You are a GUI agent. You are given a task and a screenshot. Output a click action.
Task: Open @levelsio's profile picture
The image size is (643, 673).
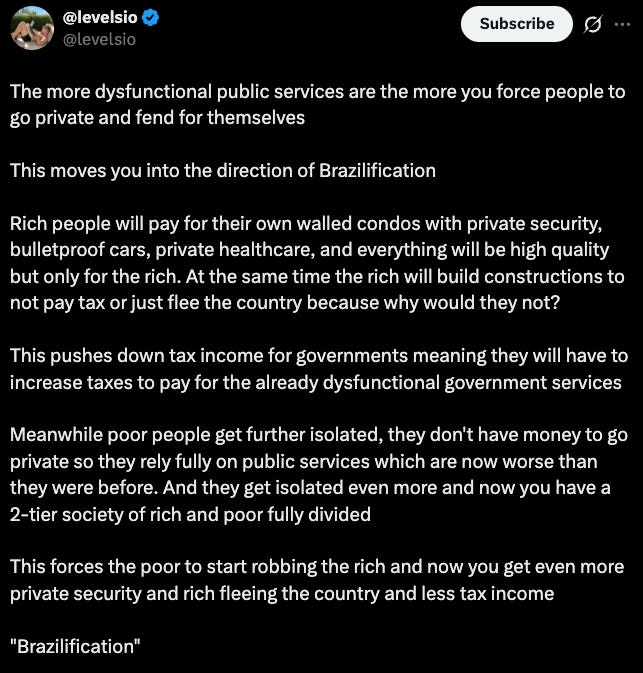click(32, 28)
